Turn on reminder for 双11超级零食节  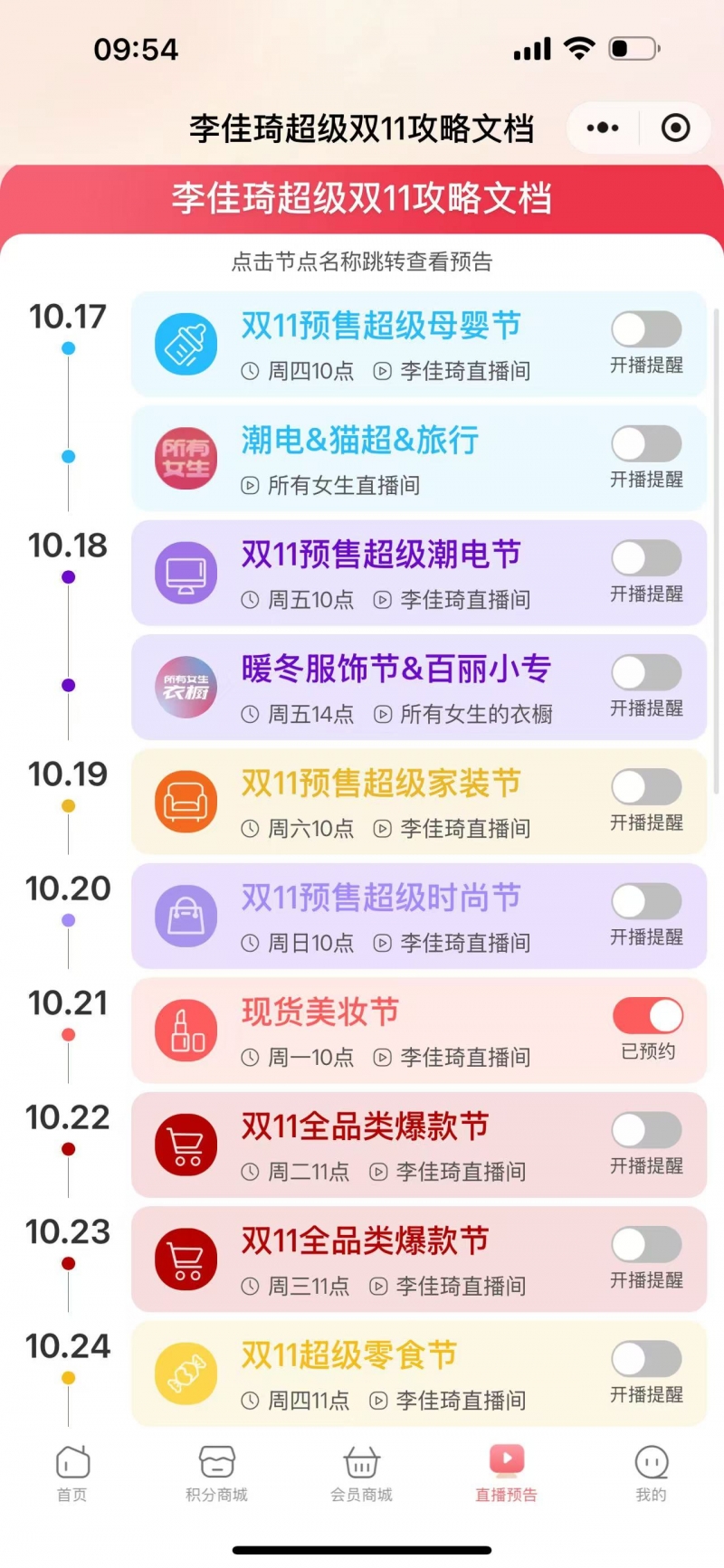pos(646,1359)
